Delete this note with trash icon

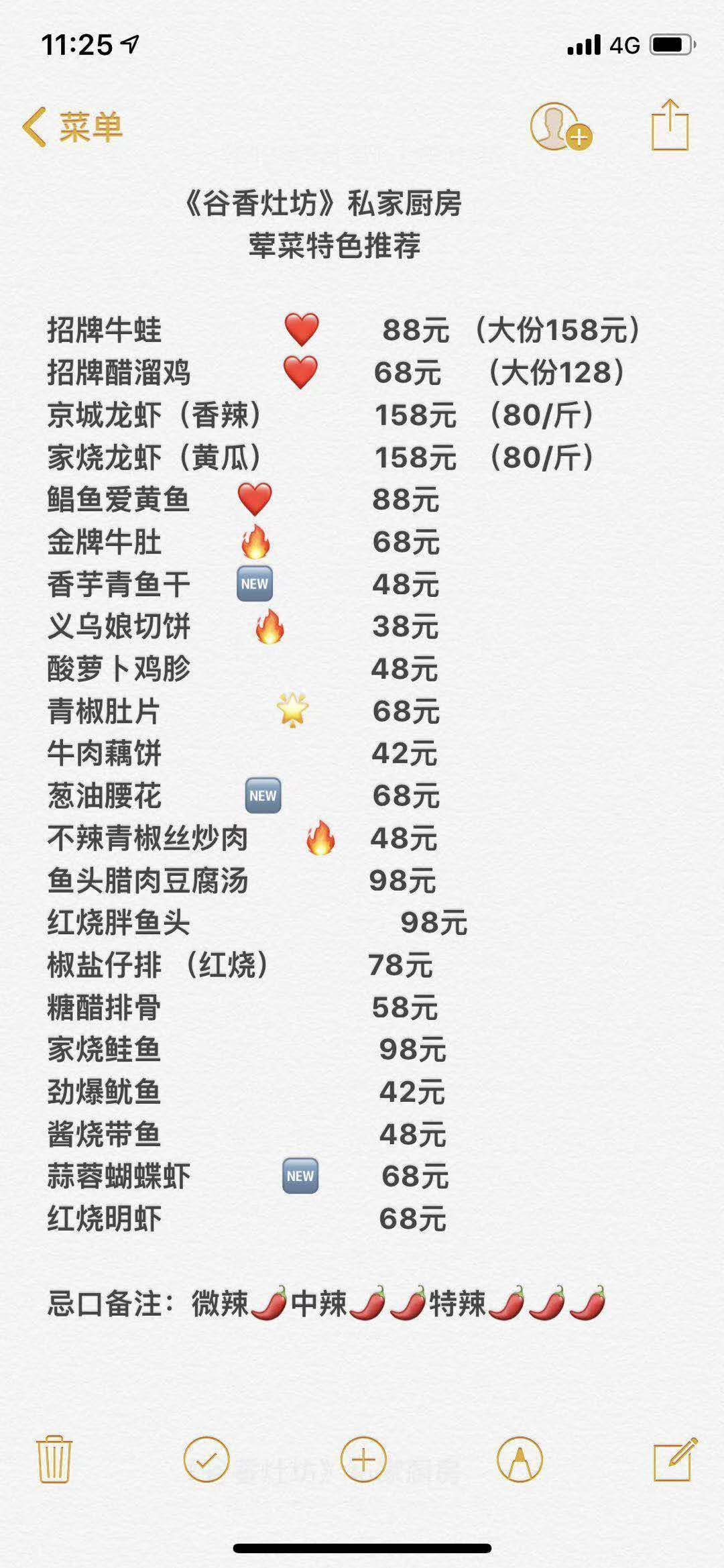coord(54,1459)
